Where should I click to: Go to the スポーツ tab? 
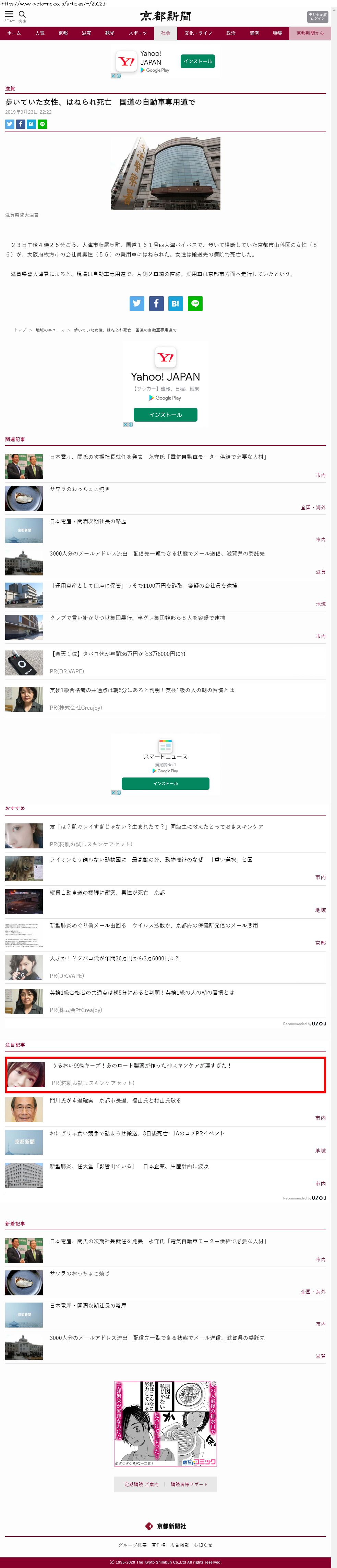pyautogui.click(x=138, y=34)
